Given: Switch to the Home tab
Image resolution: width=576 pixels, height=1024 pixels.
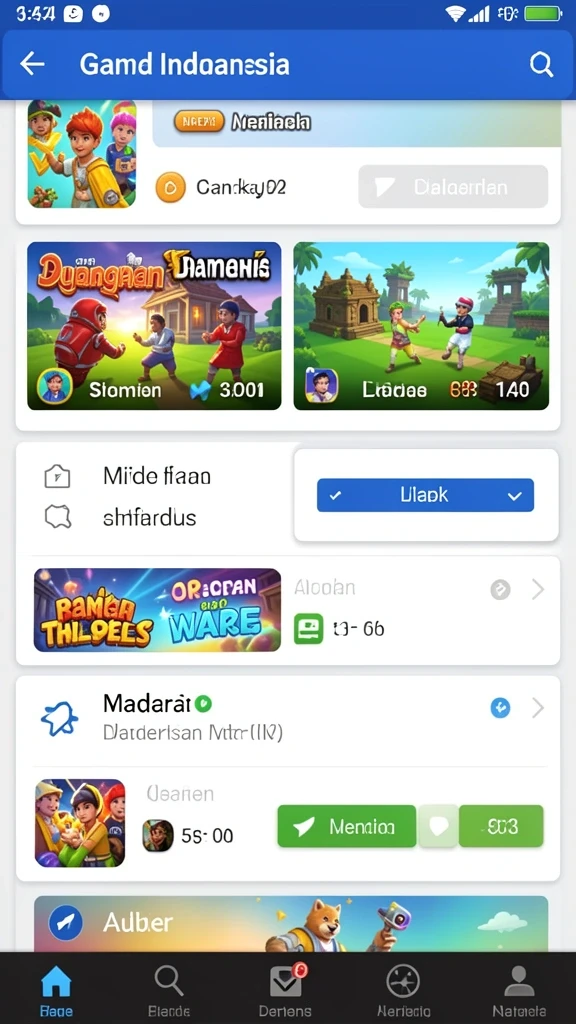Looking at the screenshot, I should (56, 989).
